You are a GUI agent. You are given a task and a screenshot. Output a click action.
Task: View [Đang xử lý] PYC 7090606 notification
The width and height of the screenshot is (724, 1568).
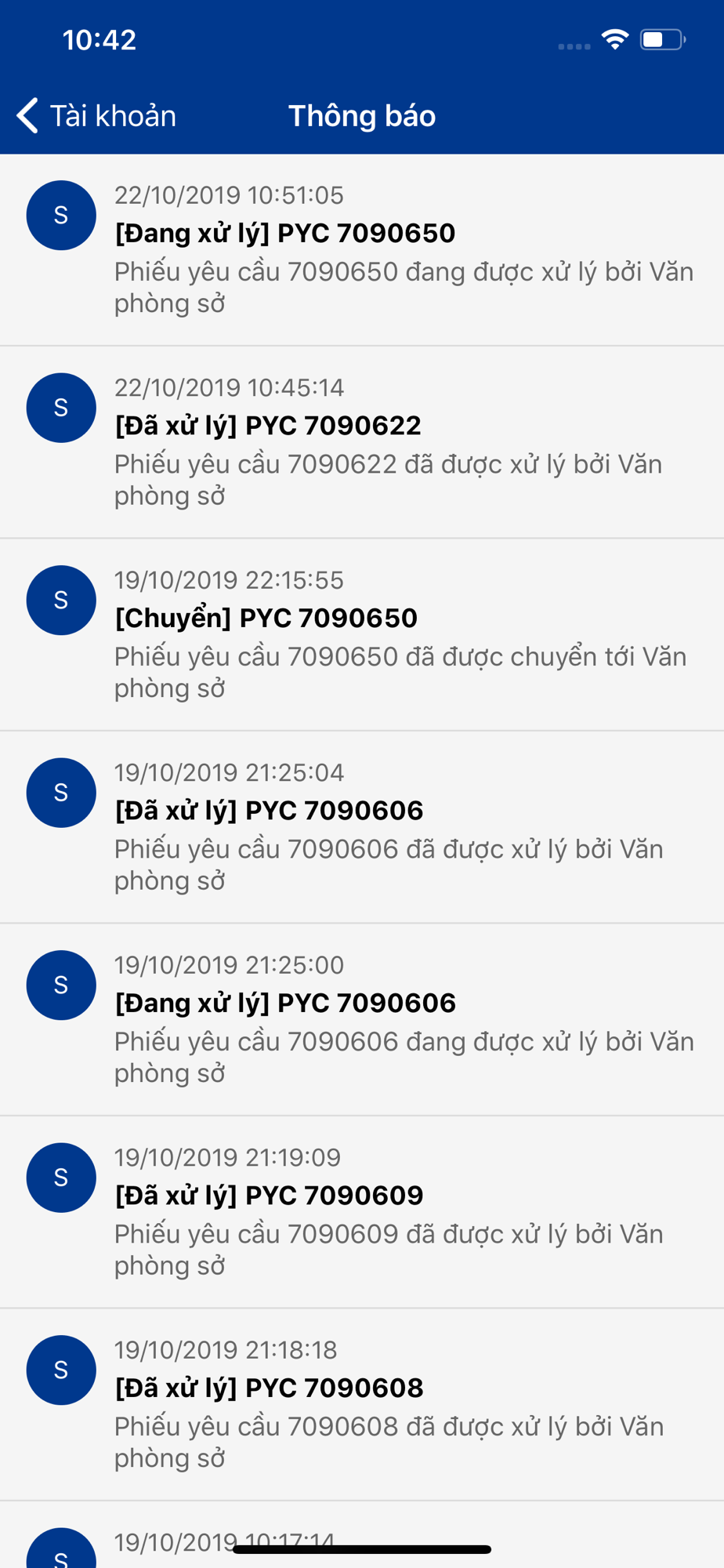tap(362, 1019)
